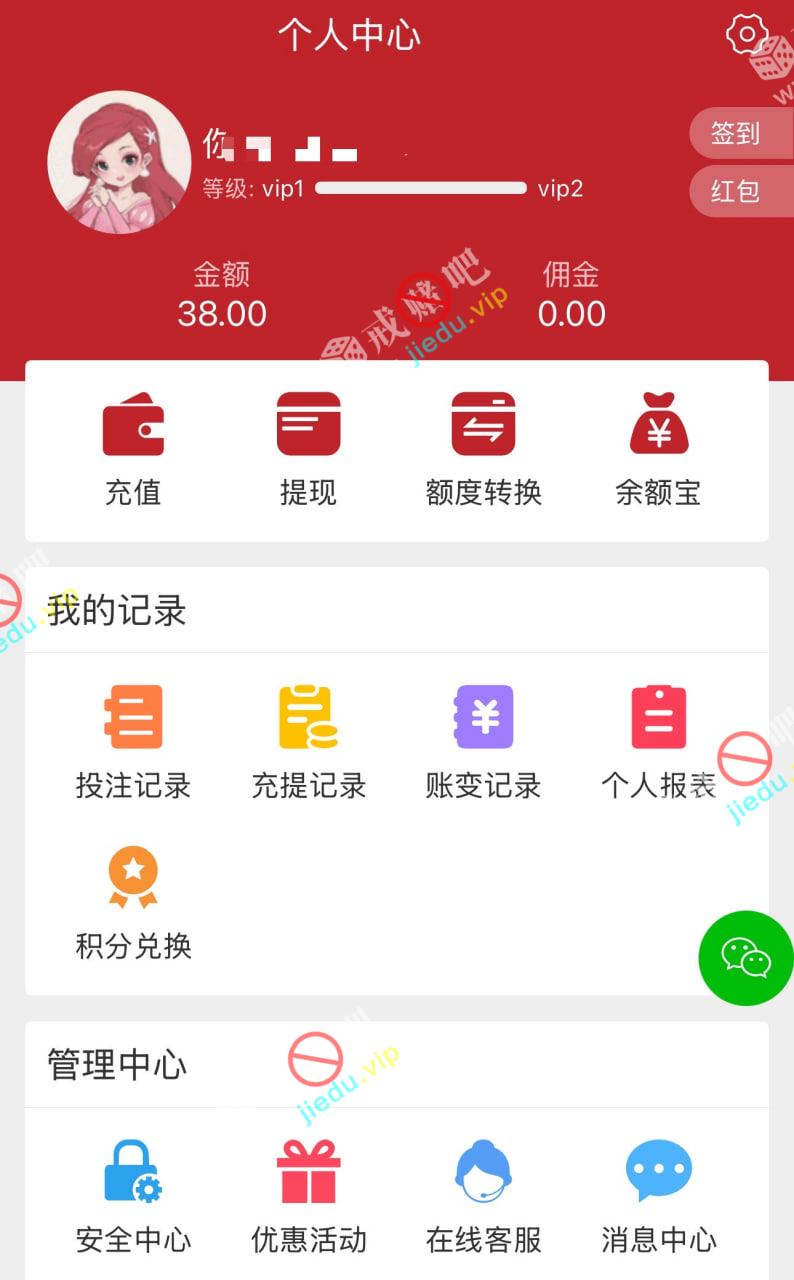Viewport: 794px width, 1280px height.
Task: Open 账变记录 account change records
Action: click(x=483, y=742)
